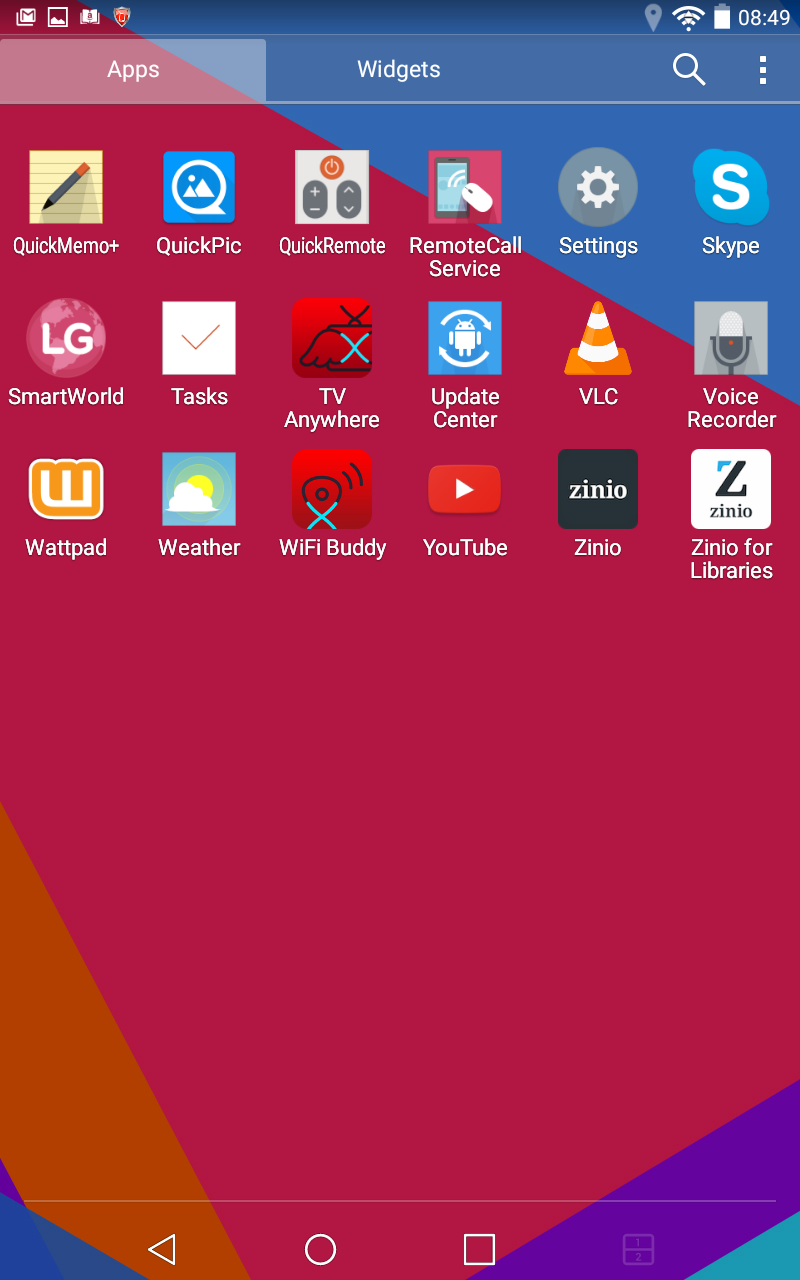Open Update Center
Screen dimensions: 800x1280
tap(465, 338)
